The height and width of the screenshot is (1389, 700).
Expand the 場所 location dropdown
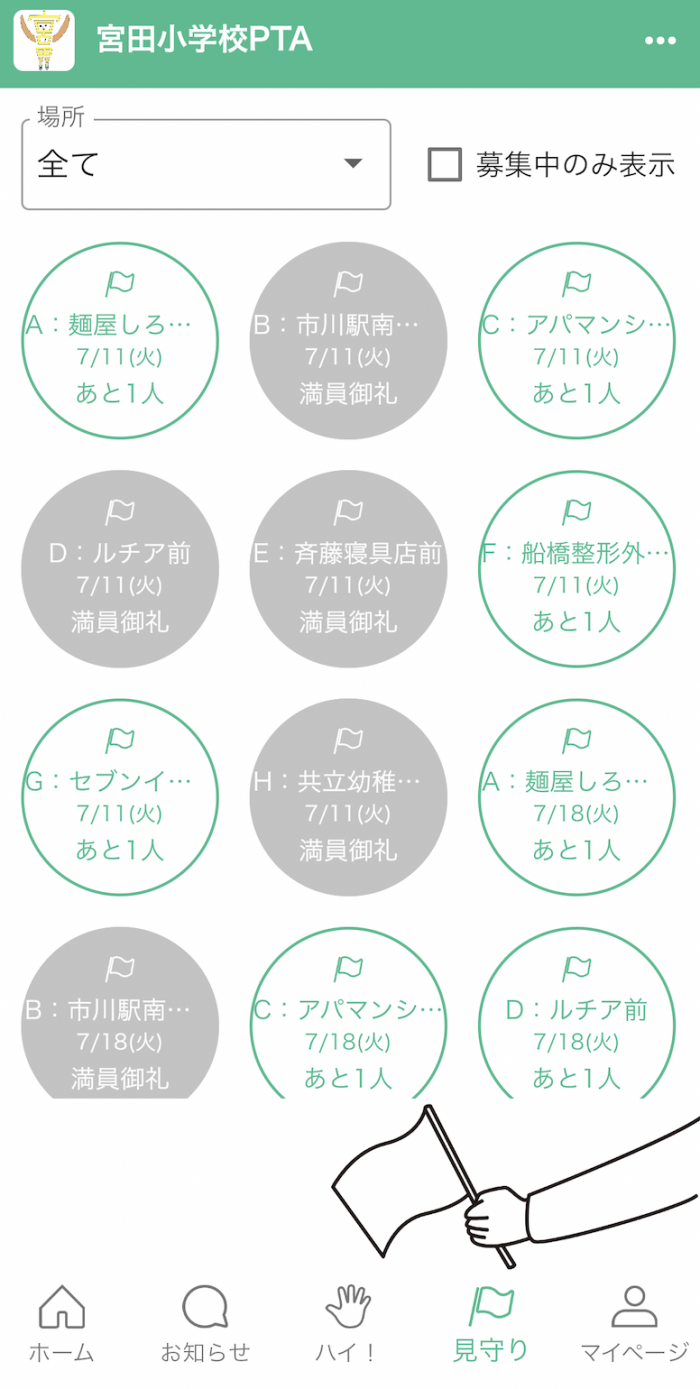click(x=206, y=165)
